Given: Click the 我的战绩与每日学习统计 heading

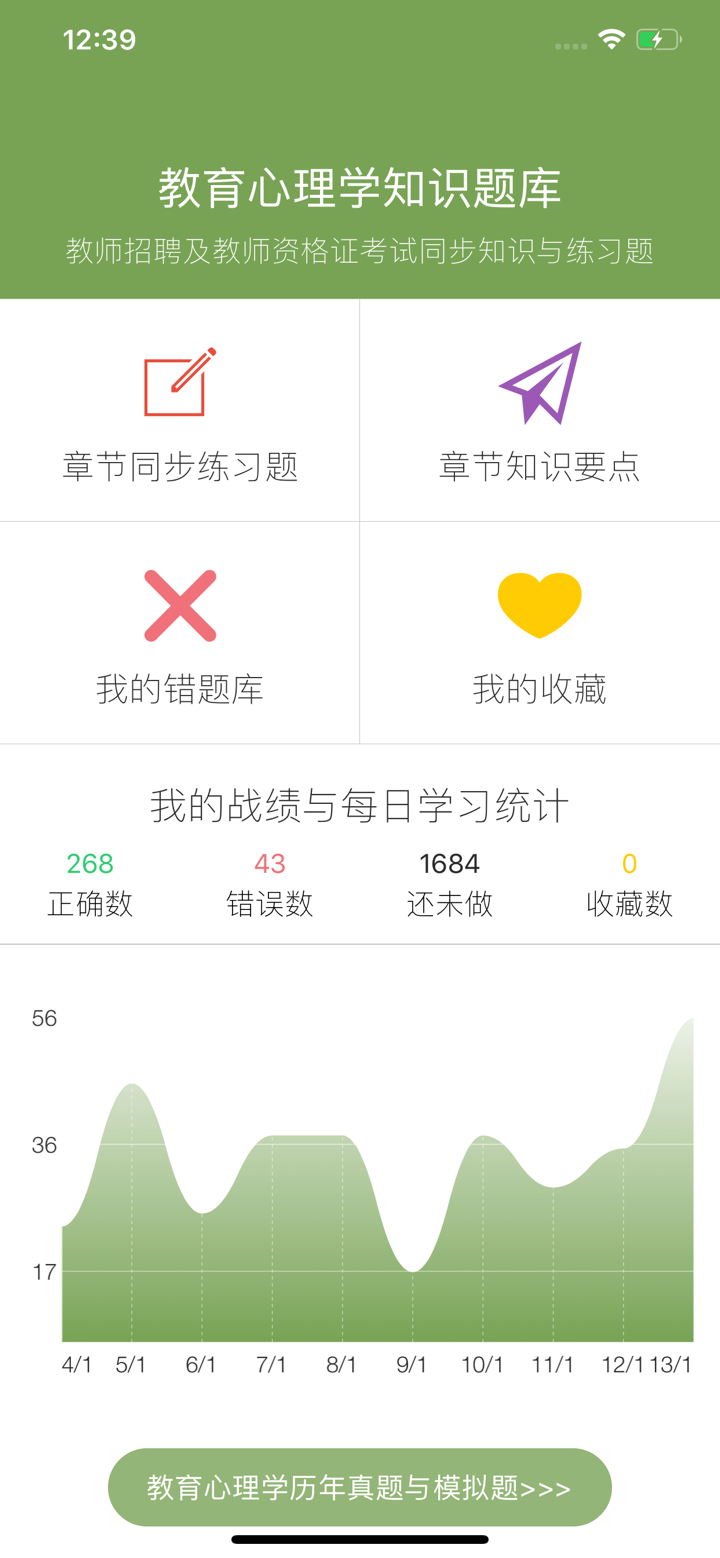Looking at the screenshot, I should point(359,805).
